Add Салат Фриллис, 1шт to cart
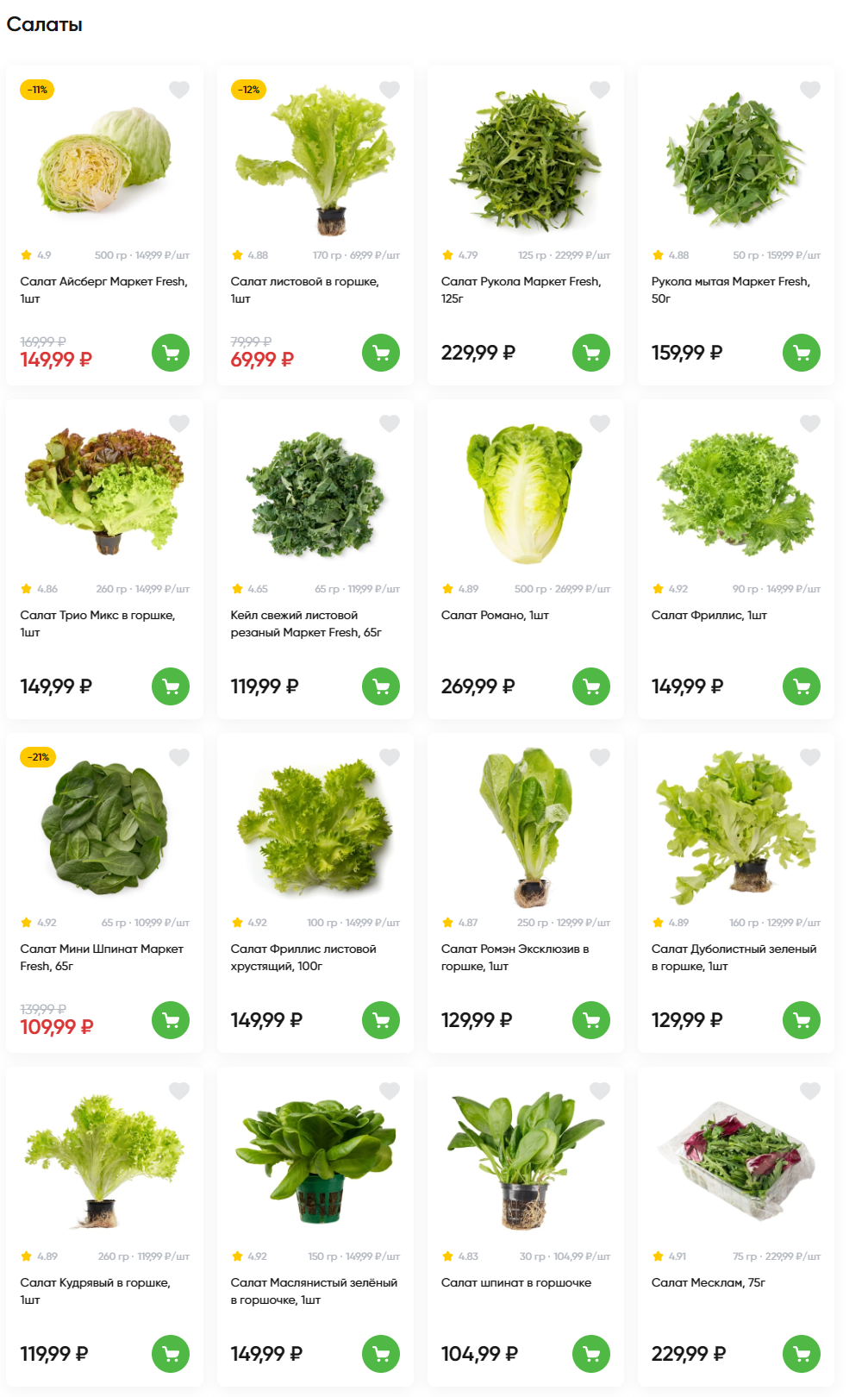Screen dimensions: 868x1397 802,686
